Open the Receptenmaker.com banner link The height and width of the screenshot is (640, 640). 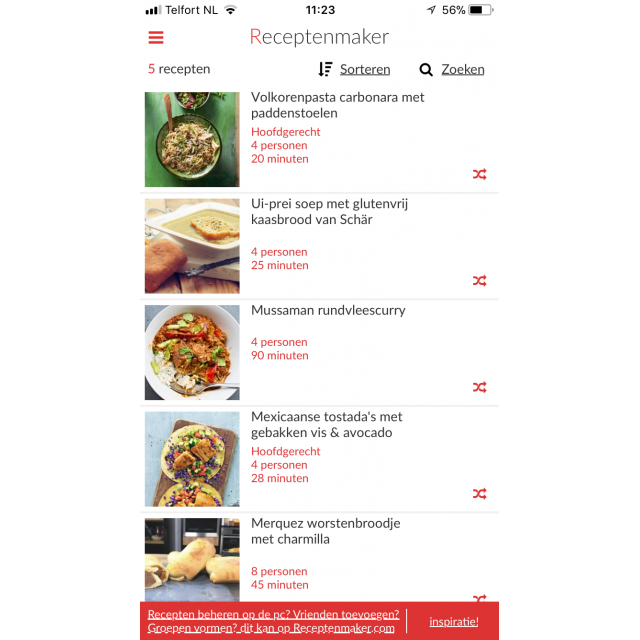coord(272,621)
